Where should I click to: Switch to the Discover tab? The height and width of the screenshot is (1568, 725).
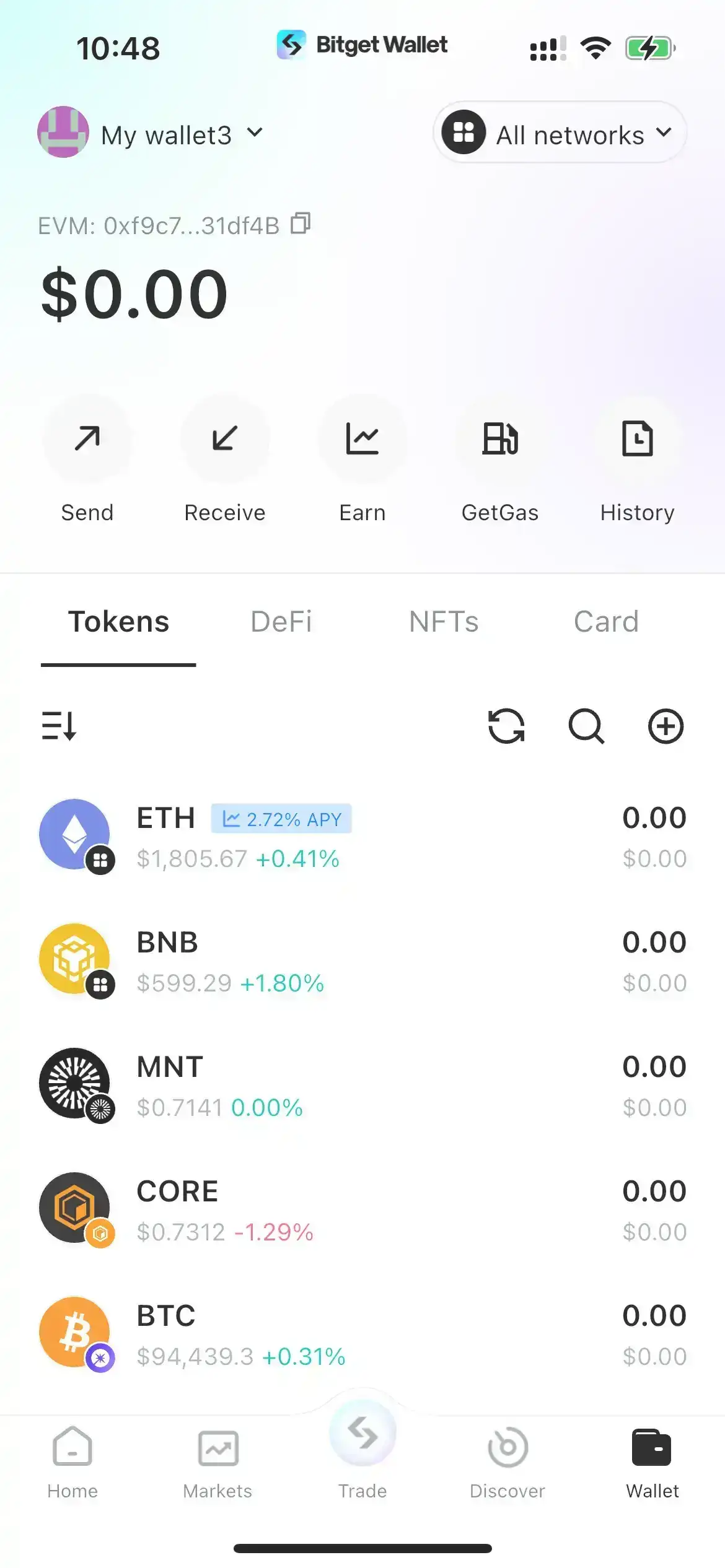[x=507, y=1463]
